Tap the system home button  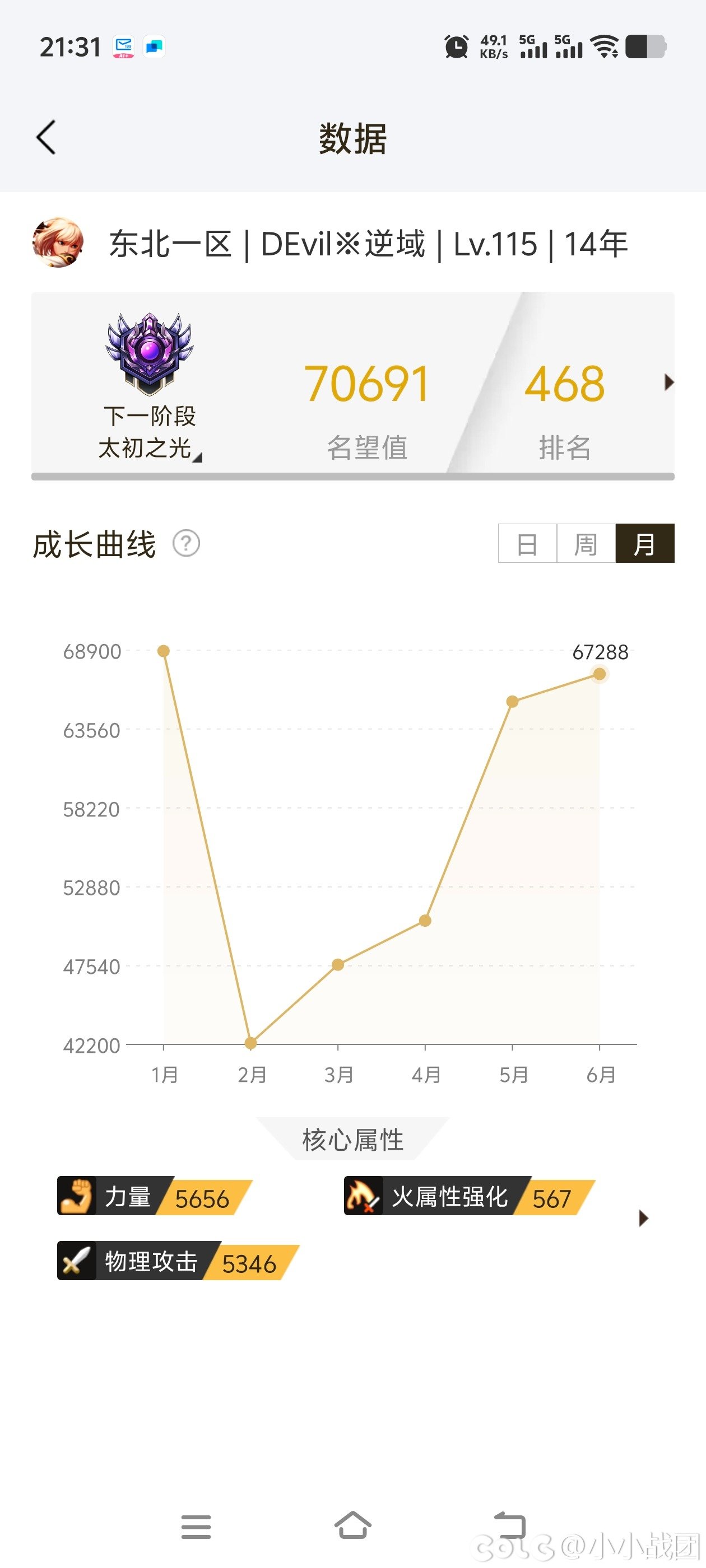[x=352, y=1525]
